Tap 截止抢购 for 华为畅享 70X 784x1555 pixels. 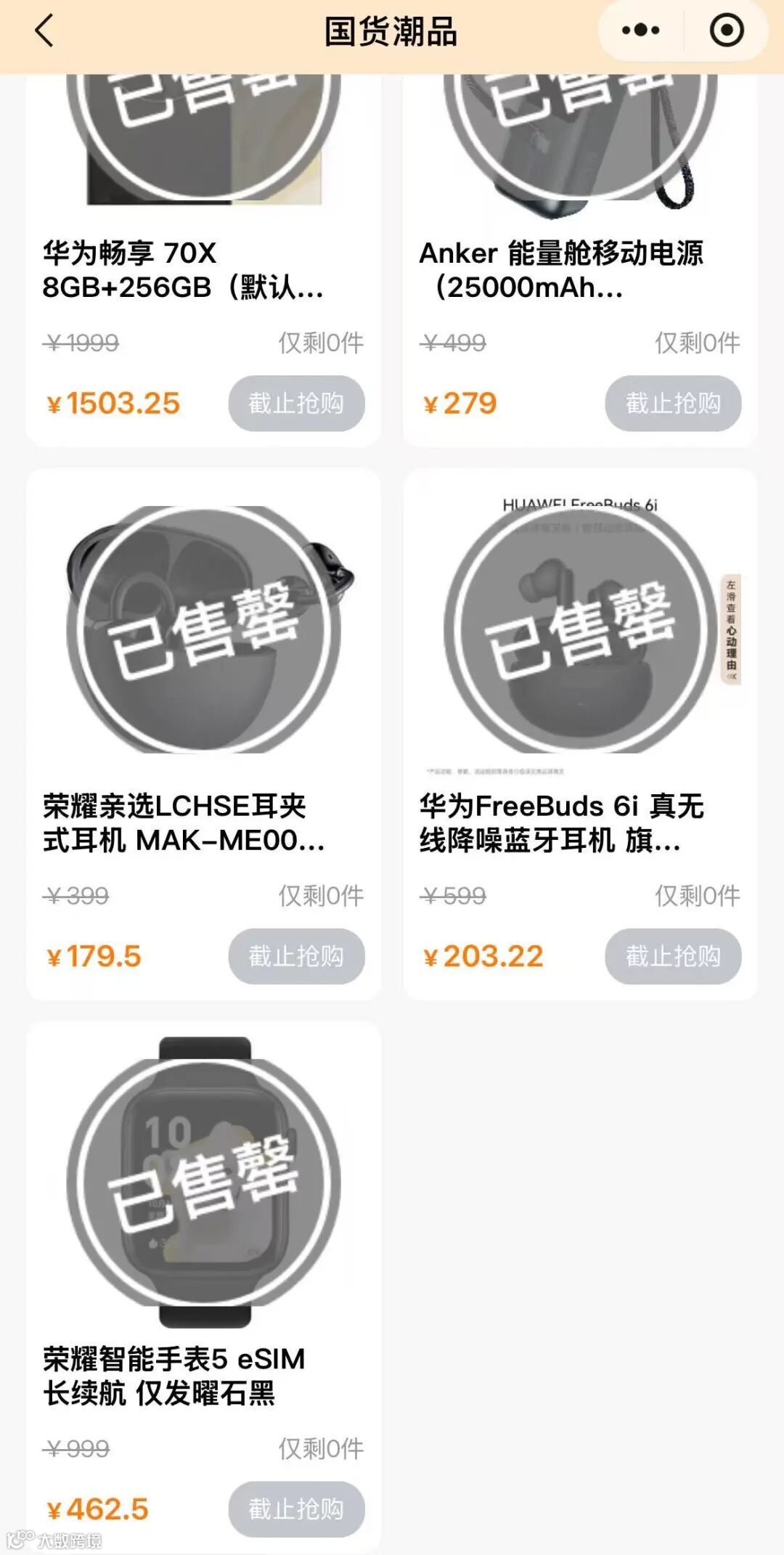click(x=296, y=404)
